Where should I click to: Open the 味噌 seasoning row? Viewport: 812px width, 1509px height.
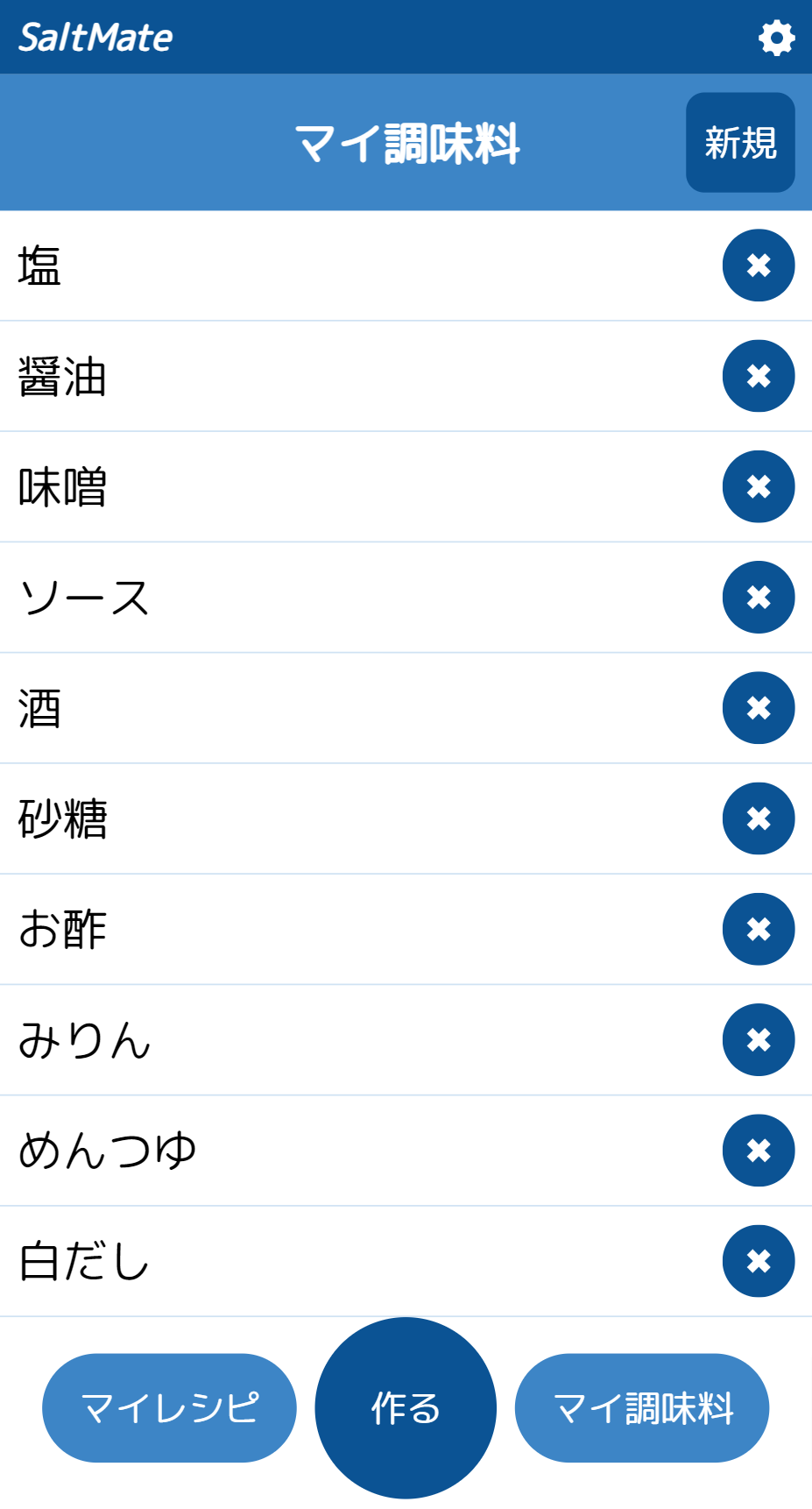pos(350,486)
